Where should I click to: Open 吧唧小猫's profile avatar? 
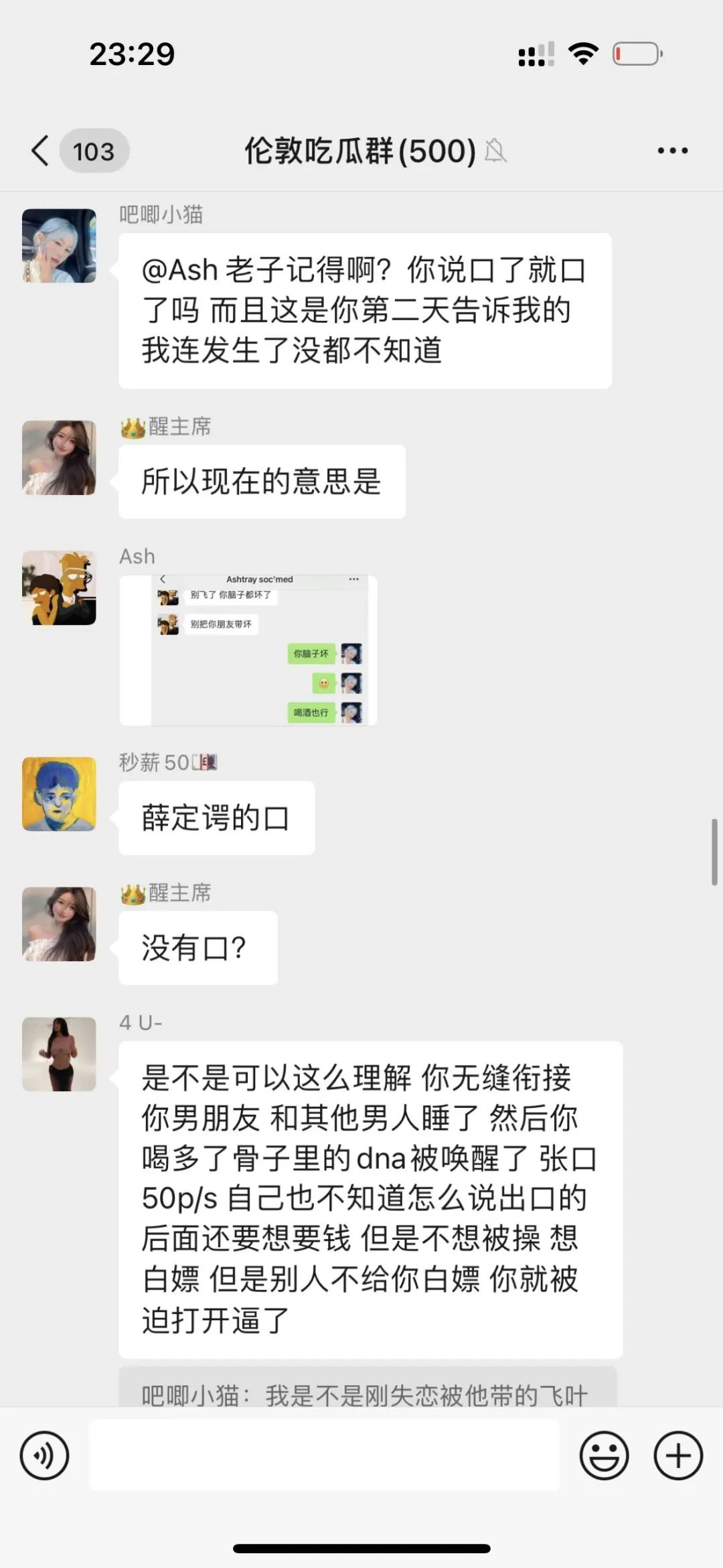(x=59, y=246)
